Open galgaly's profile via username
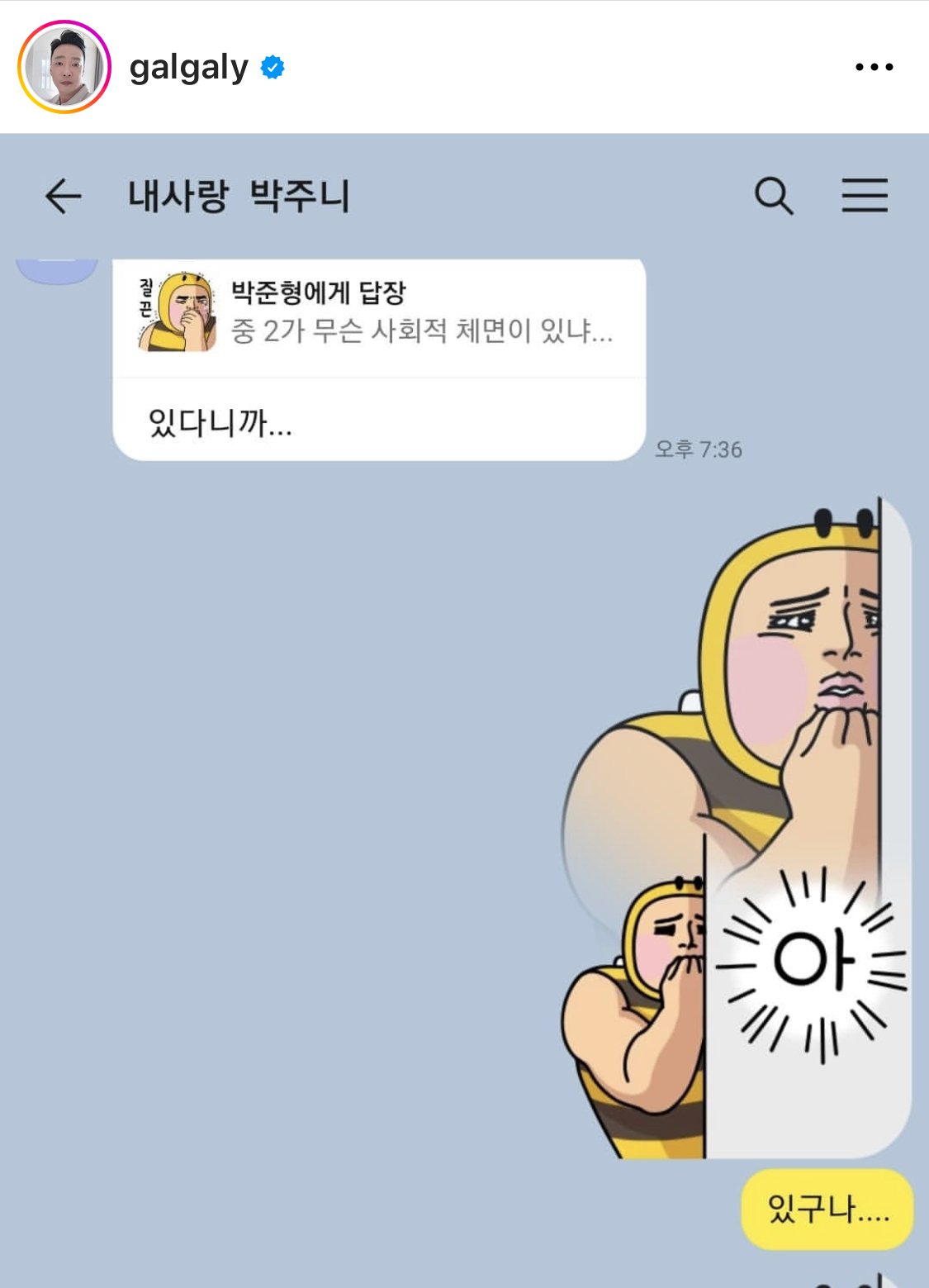The image size is (929, 1288). [x=188, y=68]
